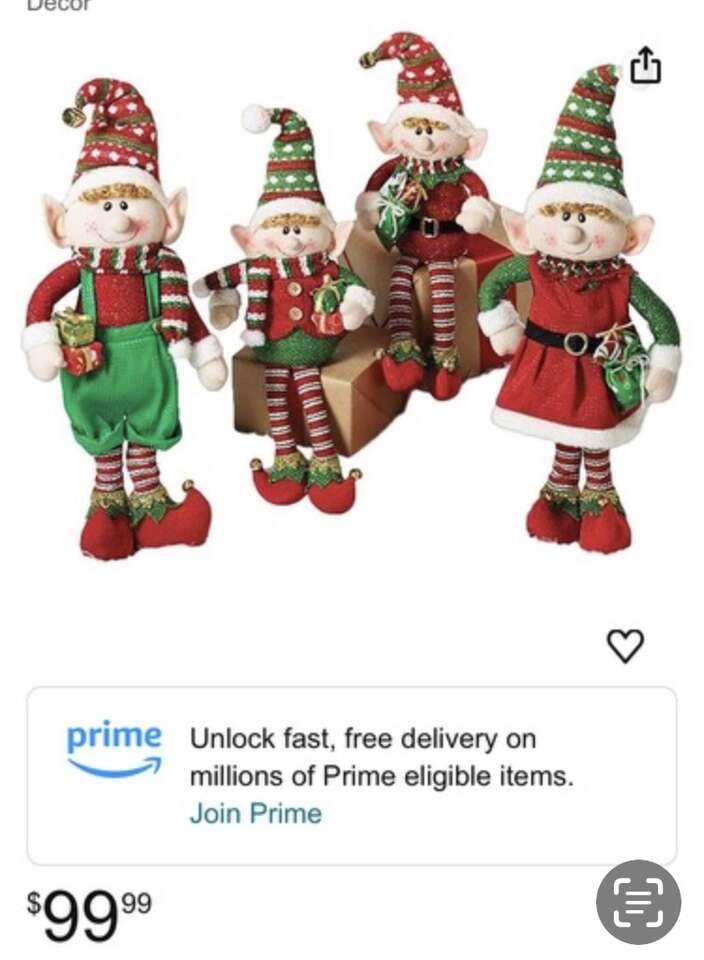View the elf dolls product image
The image size is (704, 960).
coord(350,300)
